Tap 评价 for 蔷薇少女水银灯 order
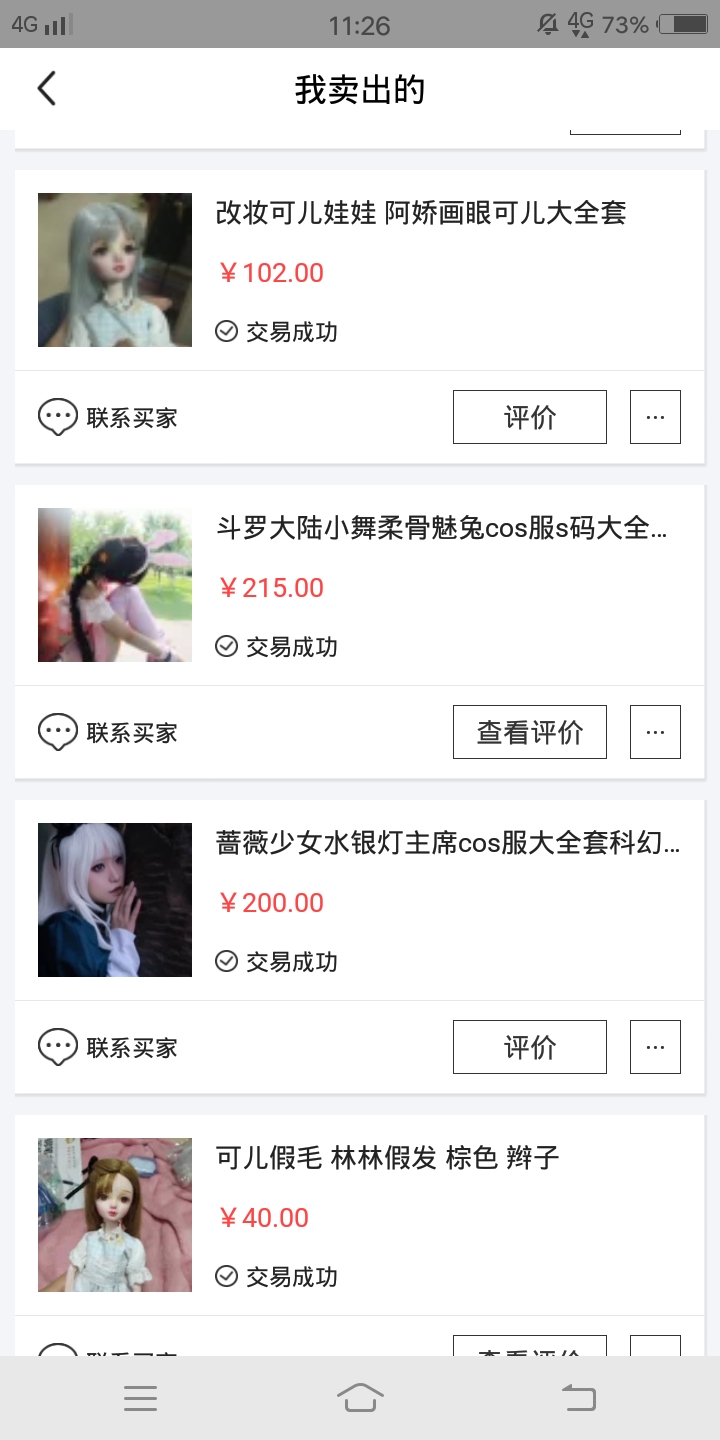 529,1047
